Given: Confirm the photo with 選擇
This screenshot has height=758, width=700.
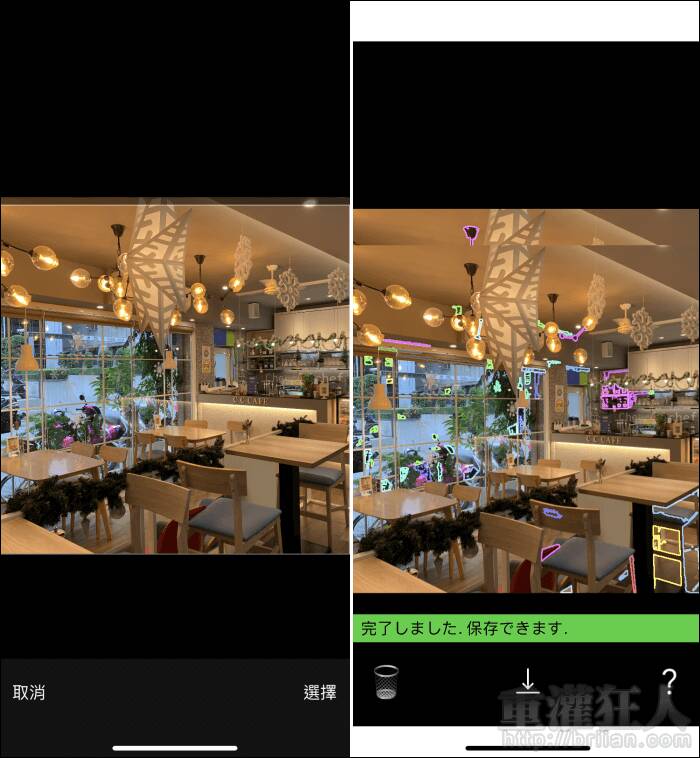Looking at the screenshot, I should pos(320,692).
